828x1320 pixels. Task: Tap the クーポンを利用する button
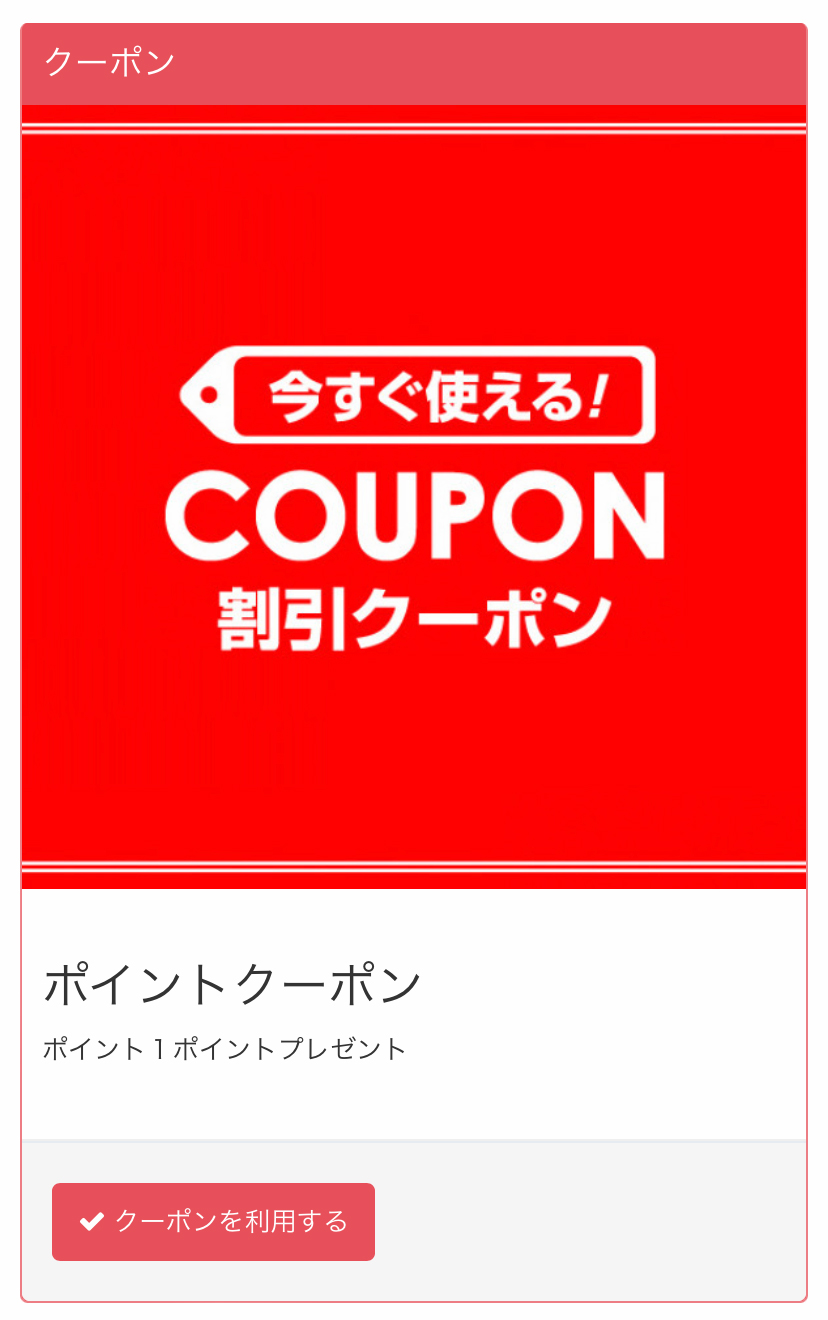click(213, 1221)
